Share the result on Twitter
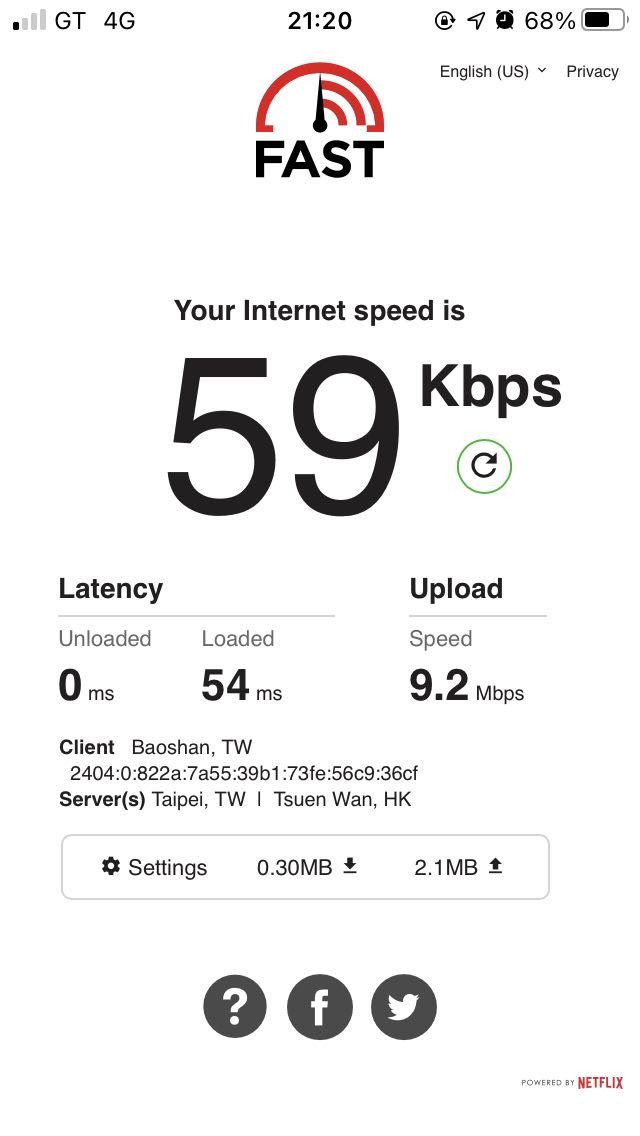Viewport: 640px width, 1136px height. click(x=404, y=1006)
